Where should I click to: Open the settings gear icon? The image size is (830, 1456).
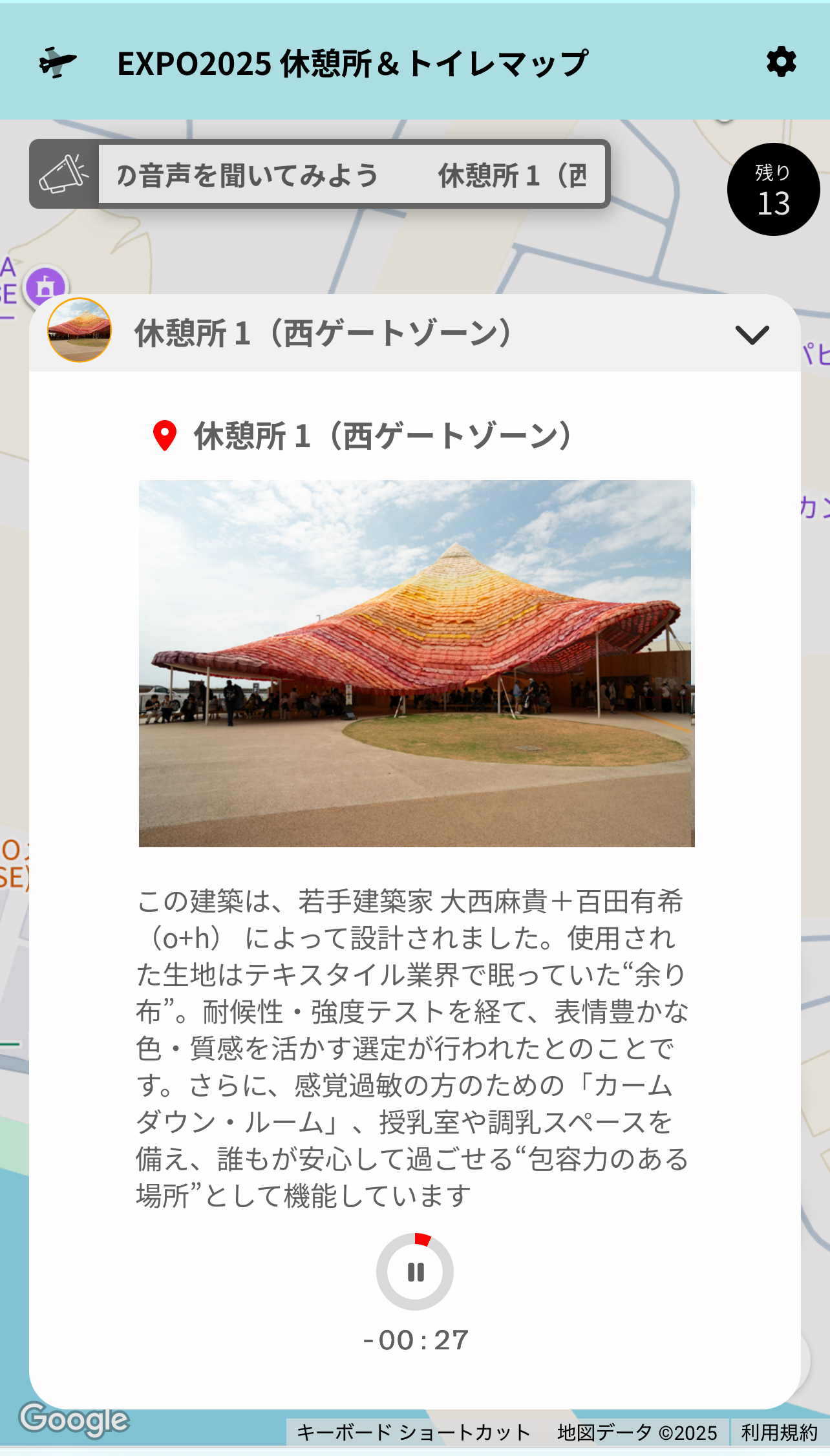(x=781, y=62)
